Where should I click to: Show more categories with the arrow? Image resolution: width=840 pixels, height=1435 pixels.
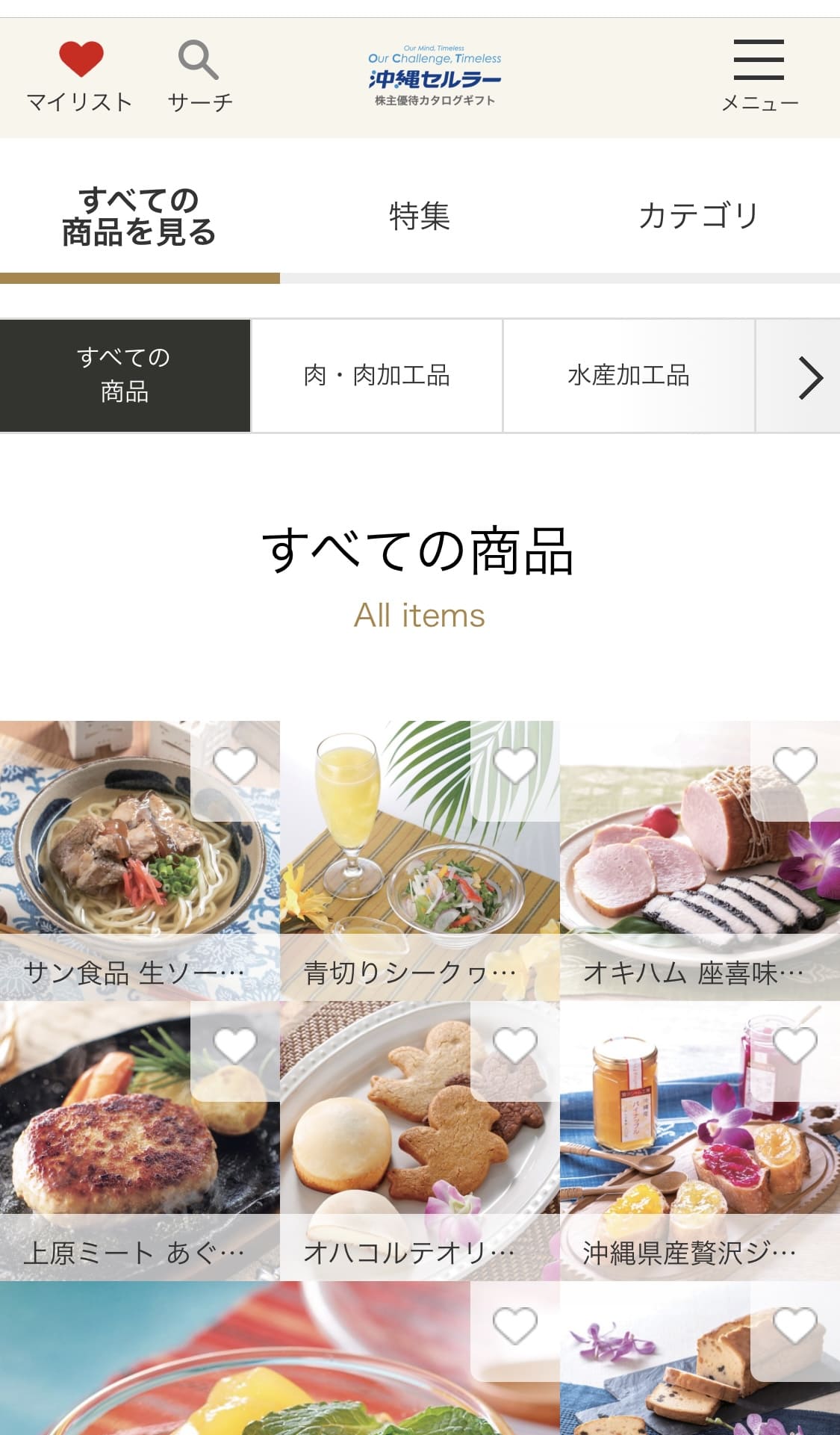(809, 377)
